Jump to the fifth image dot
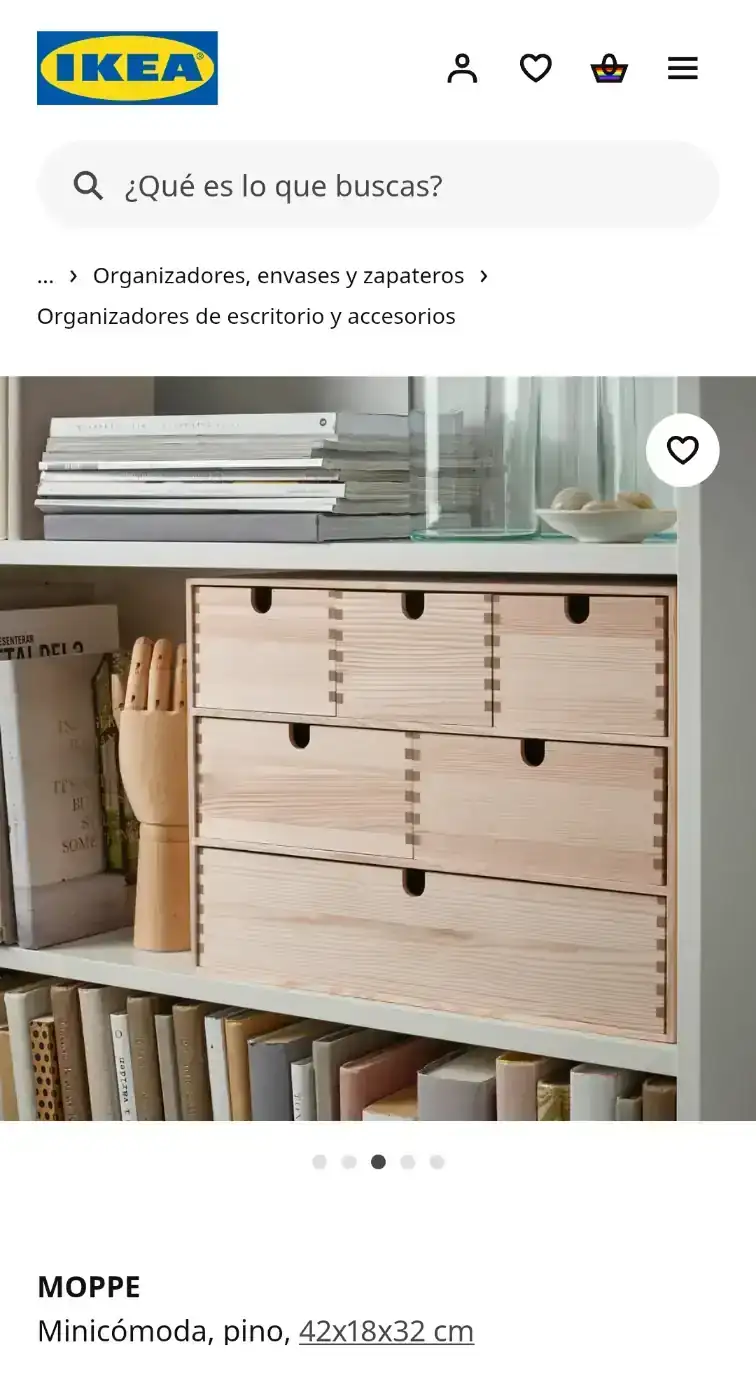 pos(437,1162)
